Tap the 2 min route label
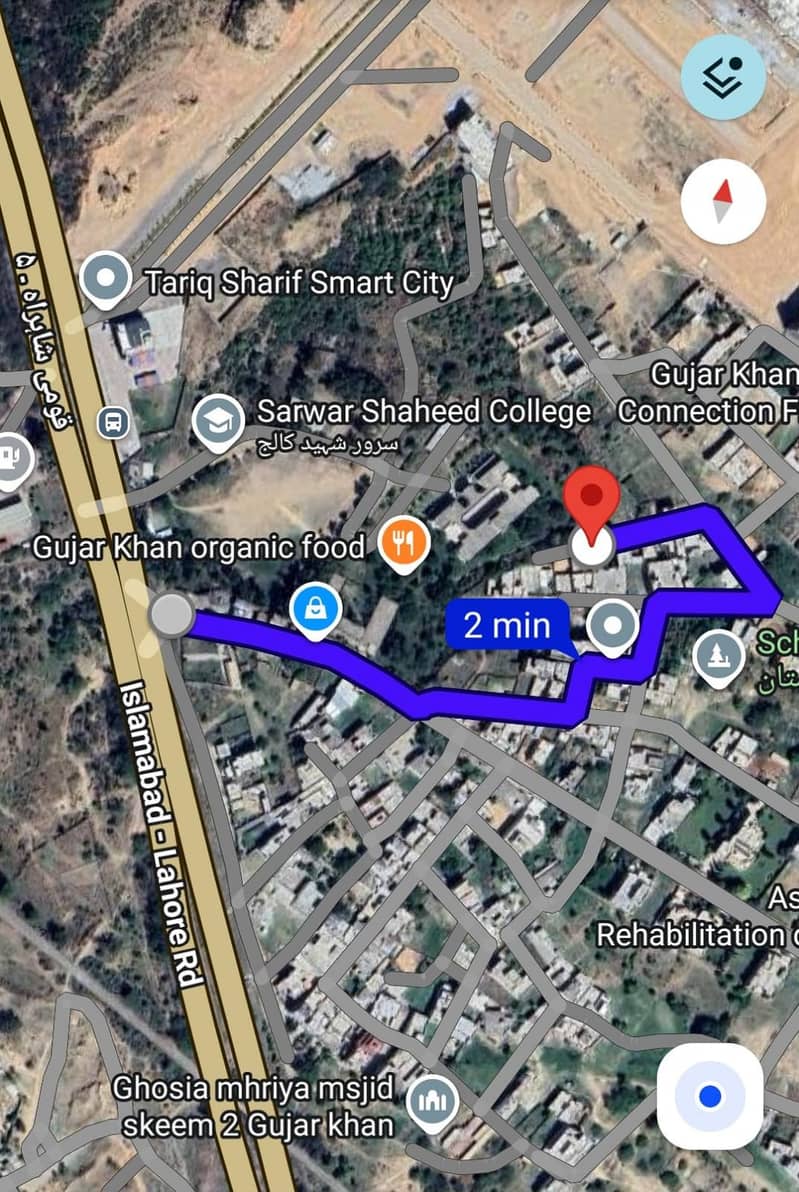This screenshot has width=799, height=1192. pos(508,626)
